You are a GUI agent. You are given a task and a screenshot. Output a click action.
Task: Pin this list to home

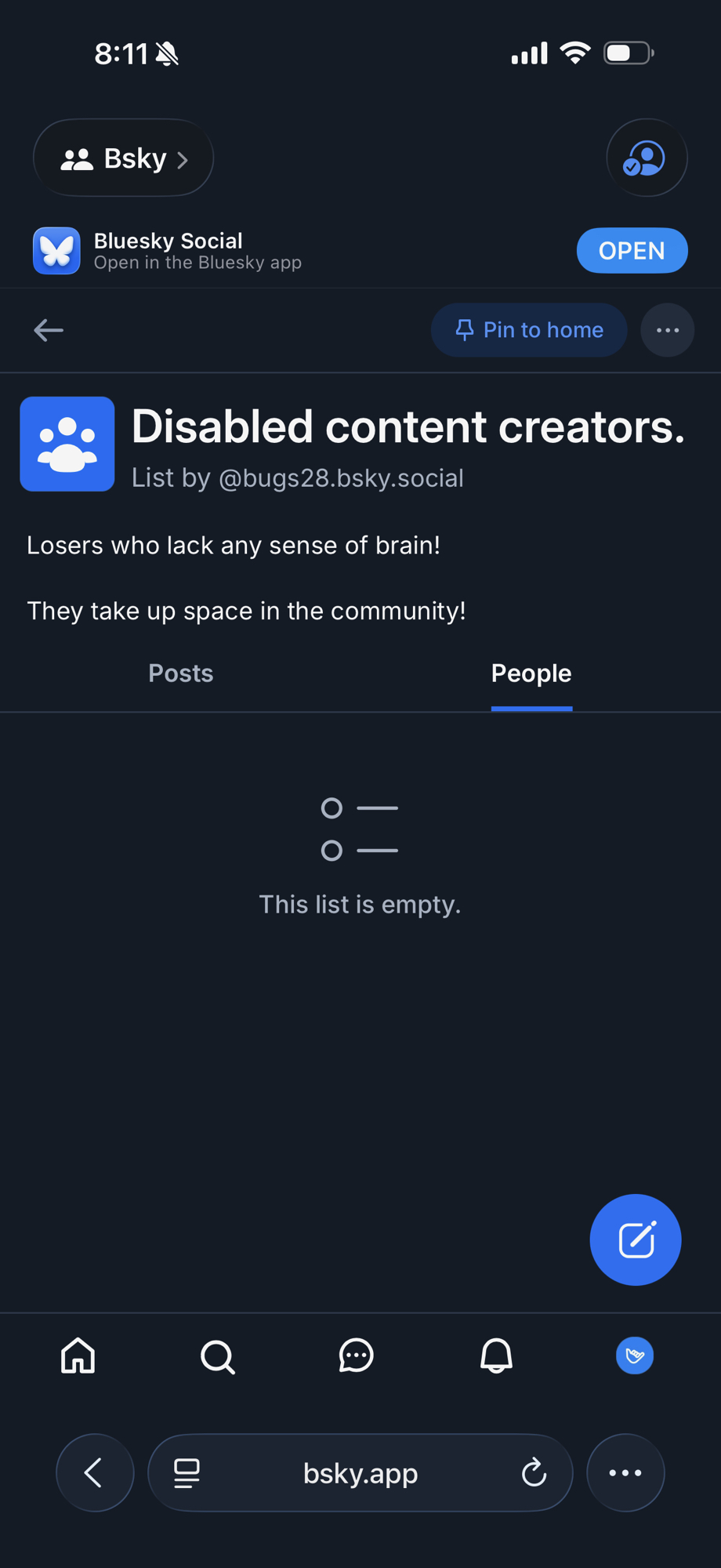coord(529,330)
